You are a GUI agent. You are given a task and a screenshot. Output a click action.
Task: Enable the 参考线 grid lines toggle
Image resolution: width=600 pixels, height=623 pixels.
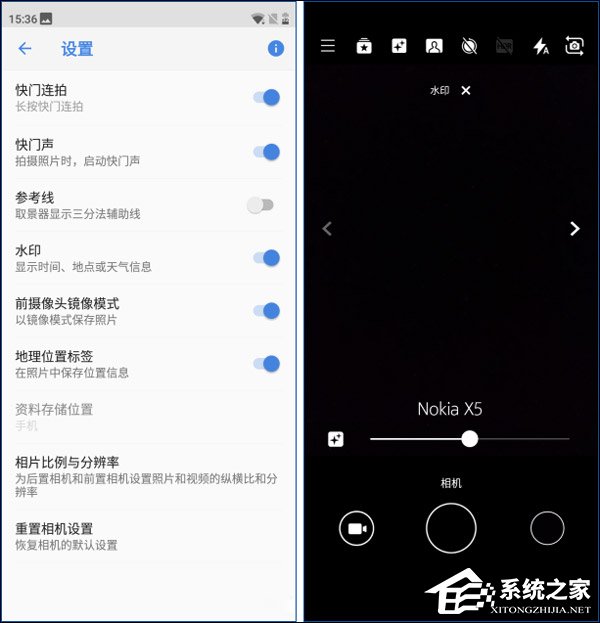point(260,205)
